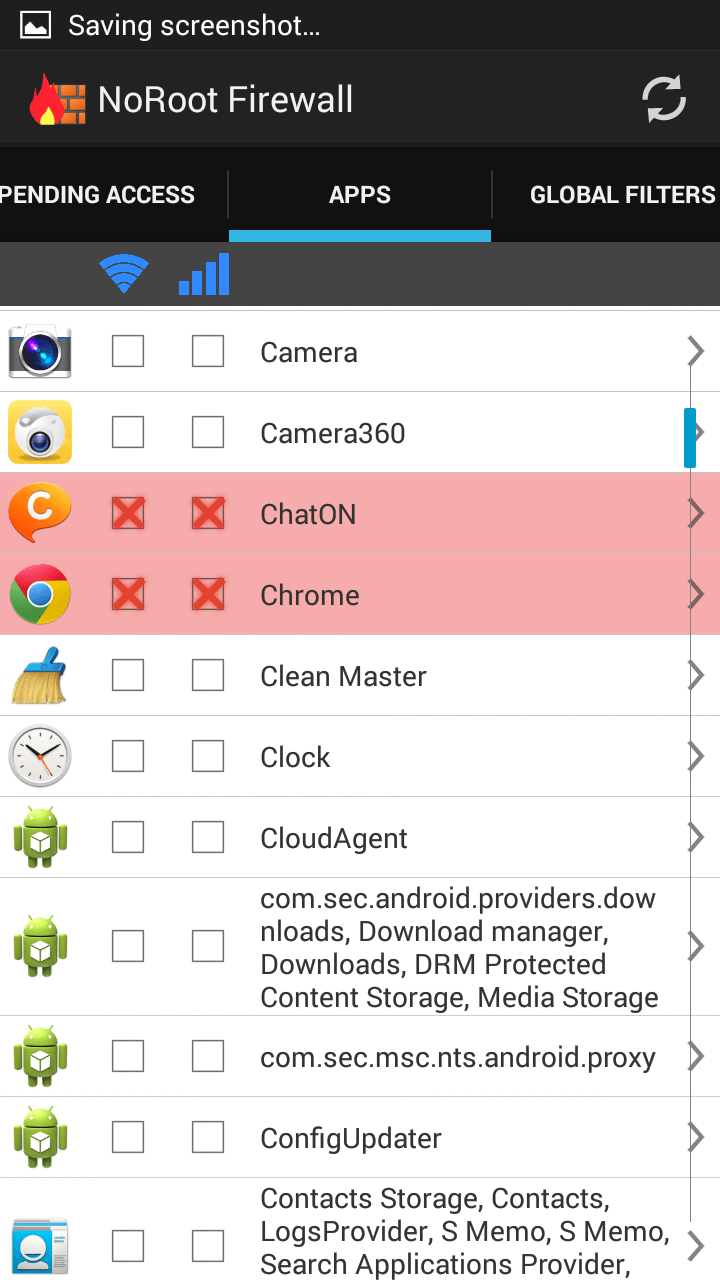
Task: Open CloudAgent details arrow
Action: [696, 838]
